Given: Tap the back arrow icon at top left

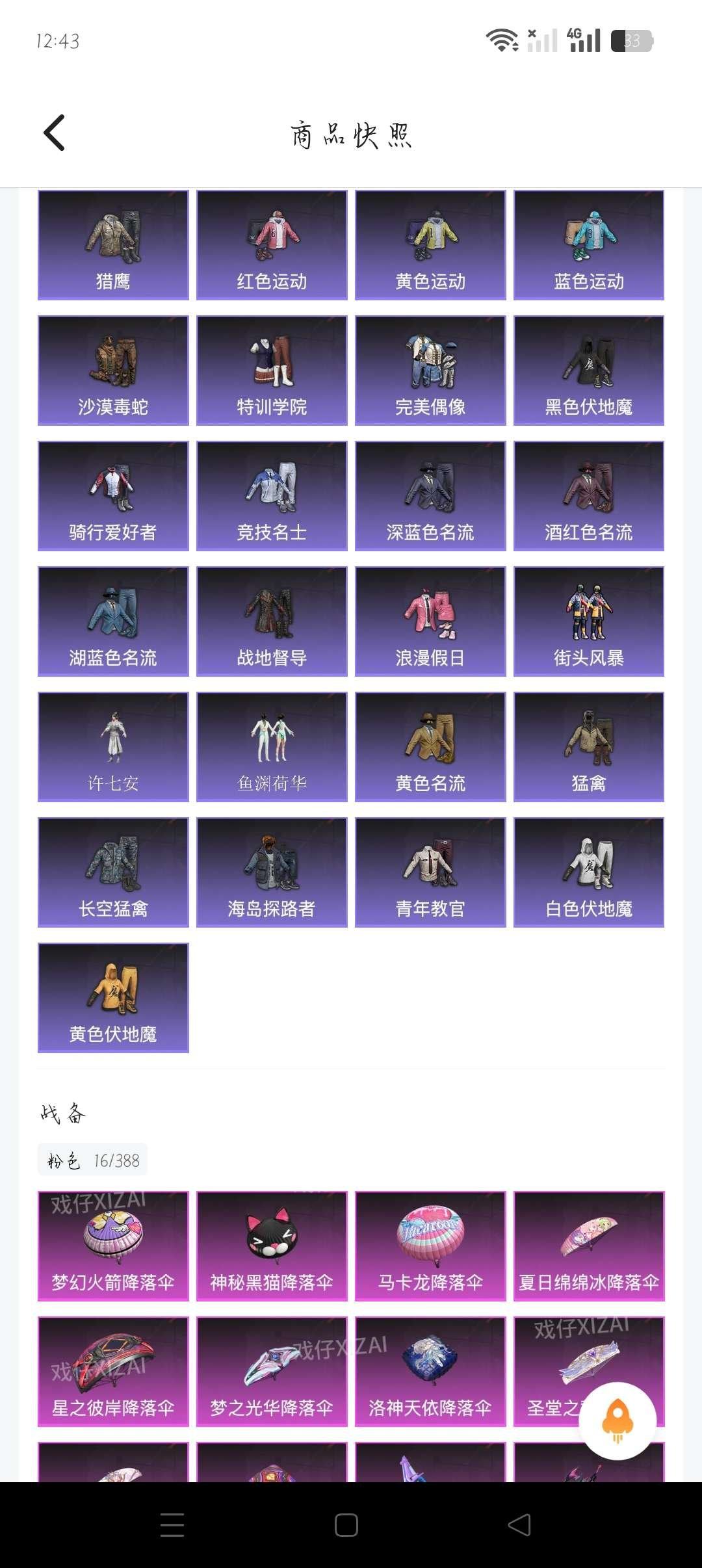Looking at the screenshot, I should [55, 133].
